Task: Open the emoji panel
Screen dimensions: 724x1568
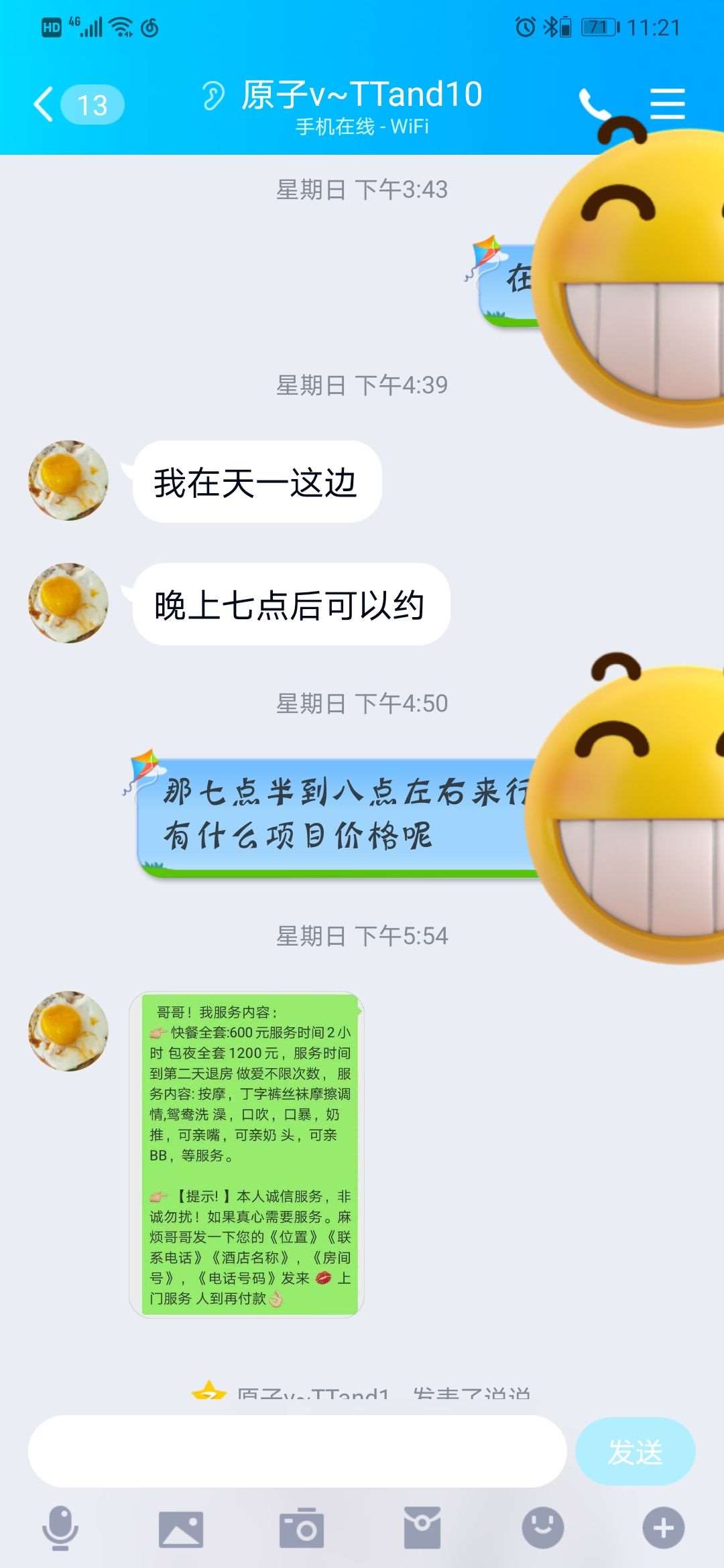Action: (543, 1528)
